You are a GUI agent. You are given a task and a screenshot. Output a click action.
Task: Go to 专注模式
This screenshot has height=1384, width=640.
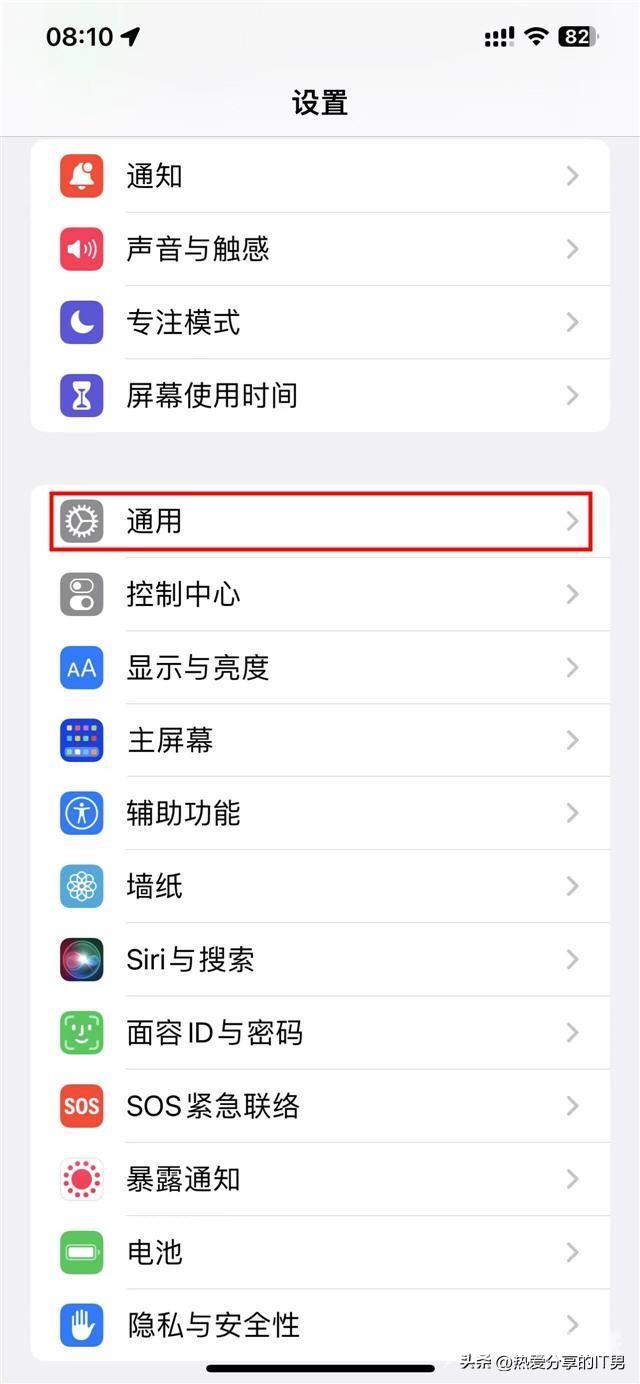point(320,322)
